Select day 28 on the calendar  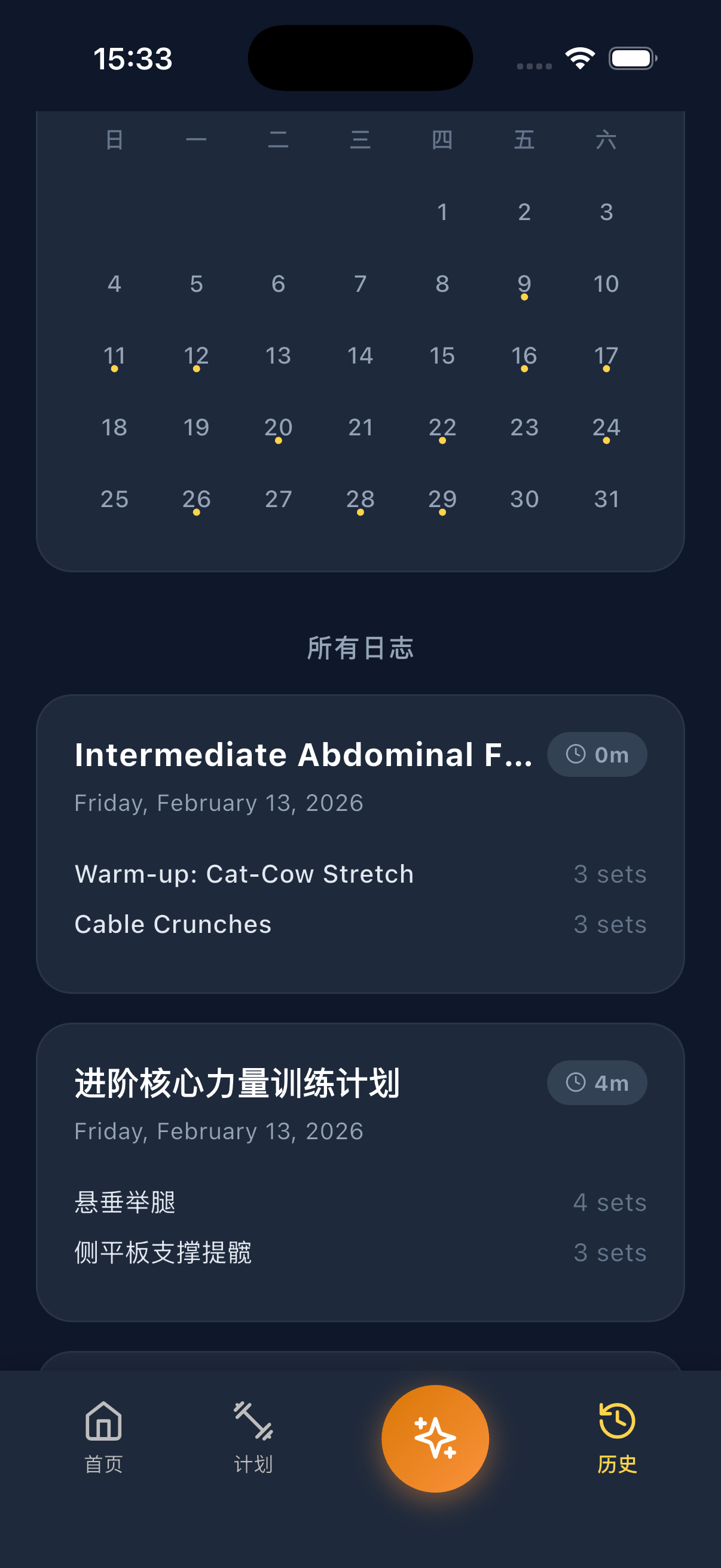360,500
